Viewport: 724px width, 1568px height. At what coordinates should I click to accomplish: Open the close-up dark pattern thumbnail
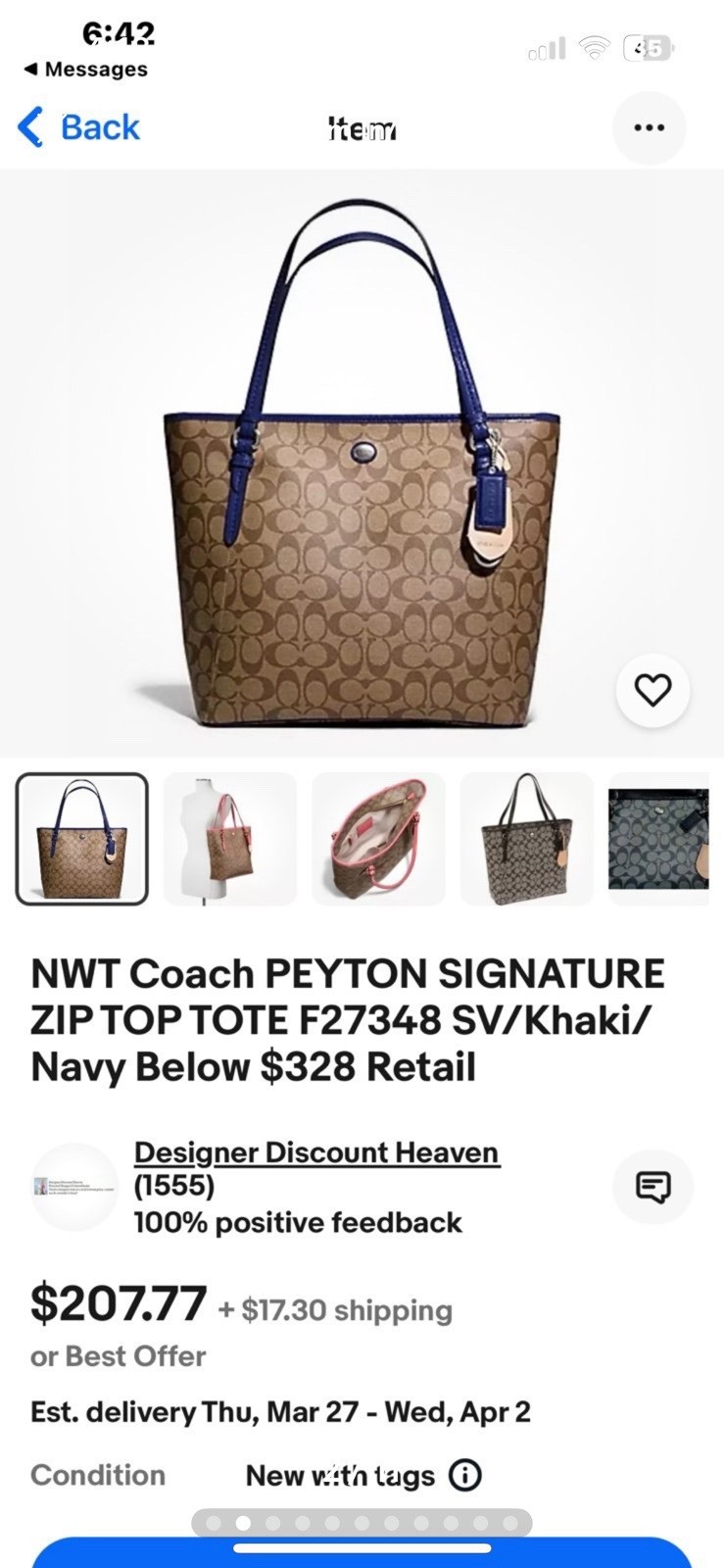point(658,838)
